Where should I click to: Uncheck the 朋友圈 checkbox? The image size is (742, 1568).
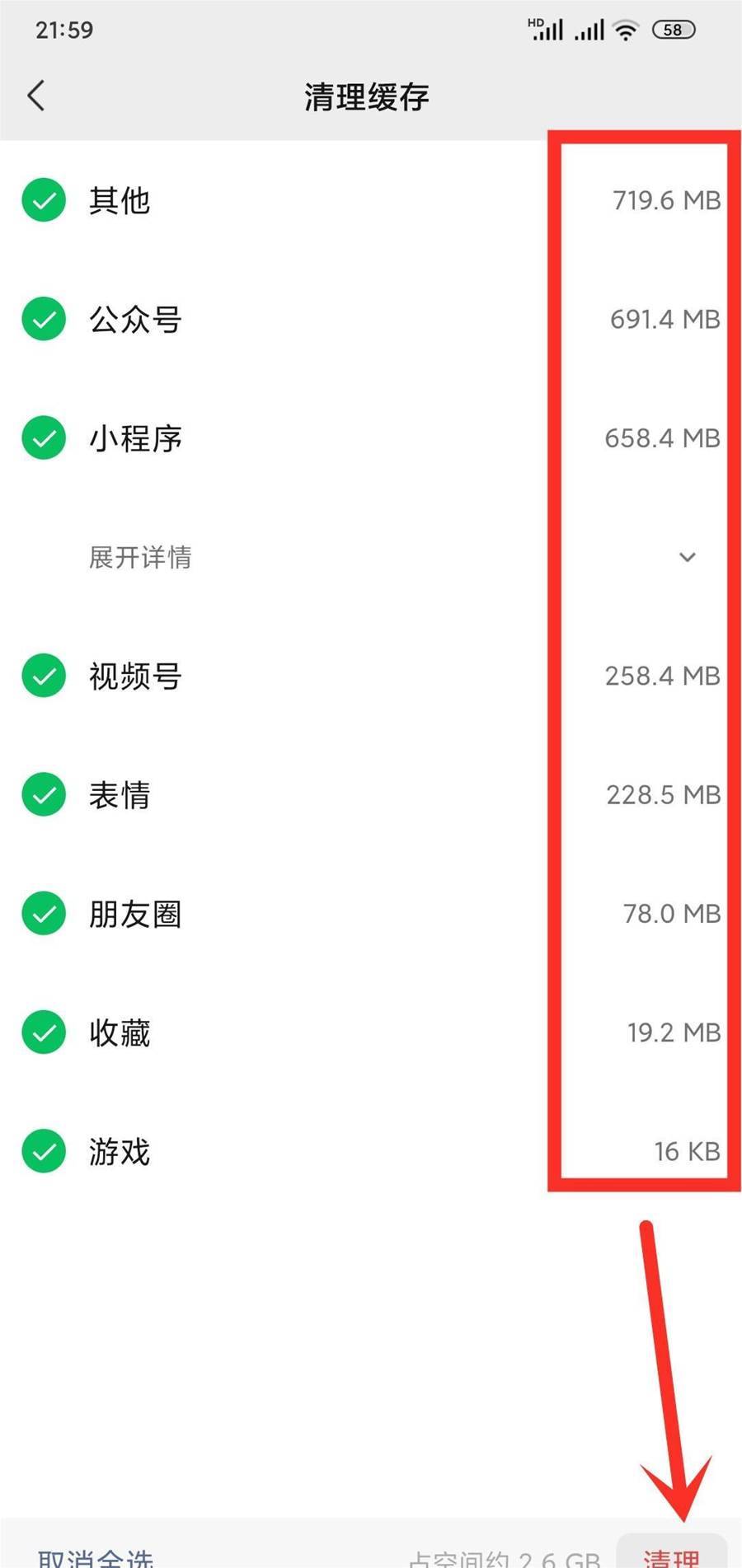point(44,913)
